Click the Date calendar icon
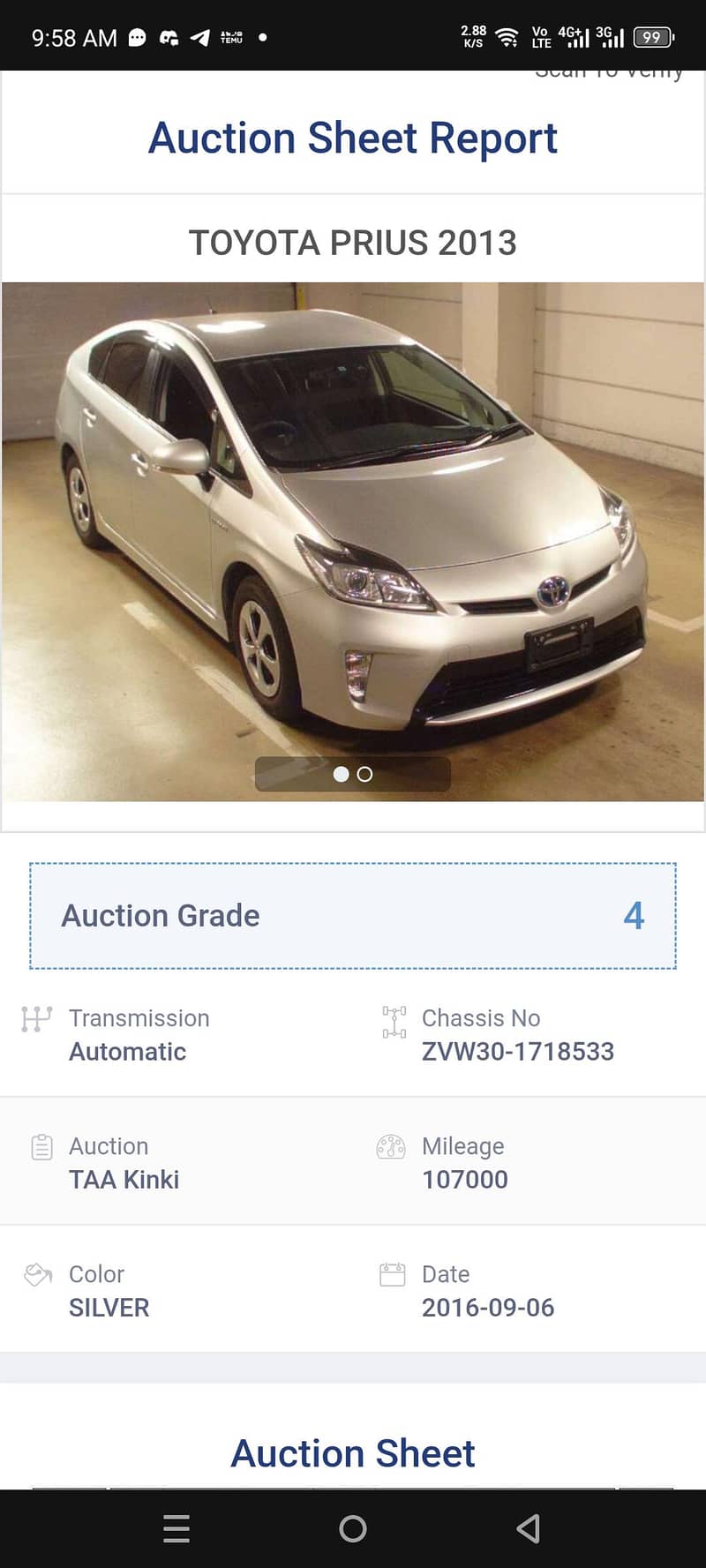706x1568 pixels. coord(392,1275)
